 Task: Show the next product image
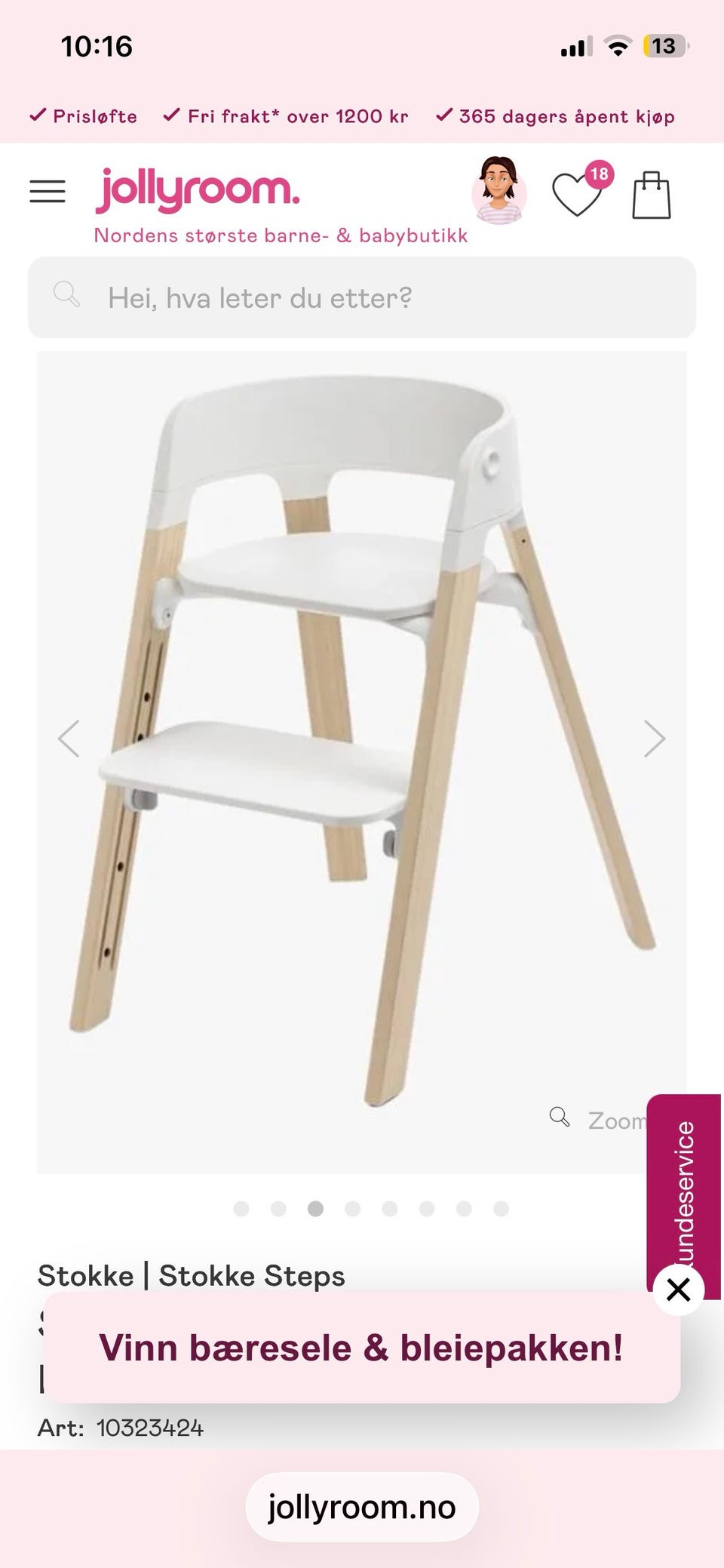[654, 739]
